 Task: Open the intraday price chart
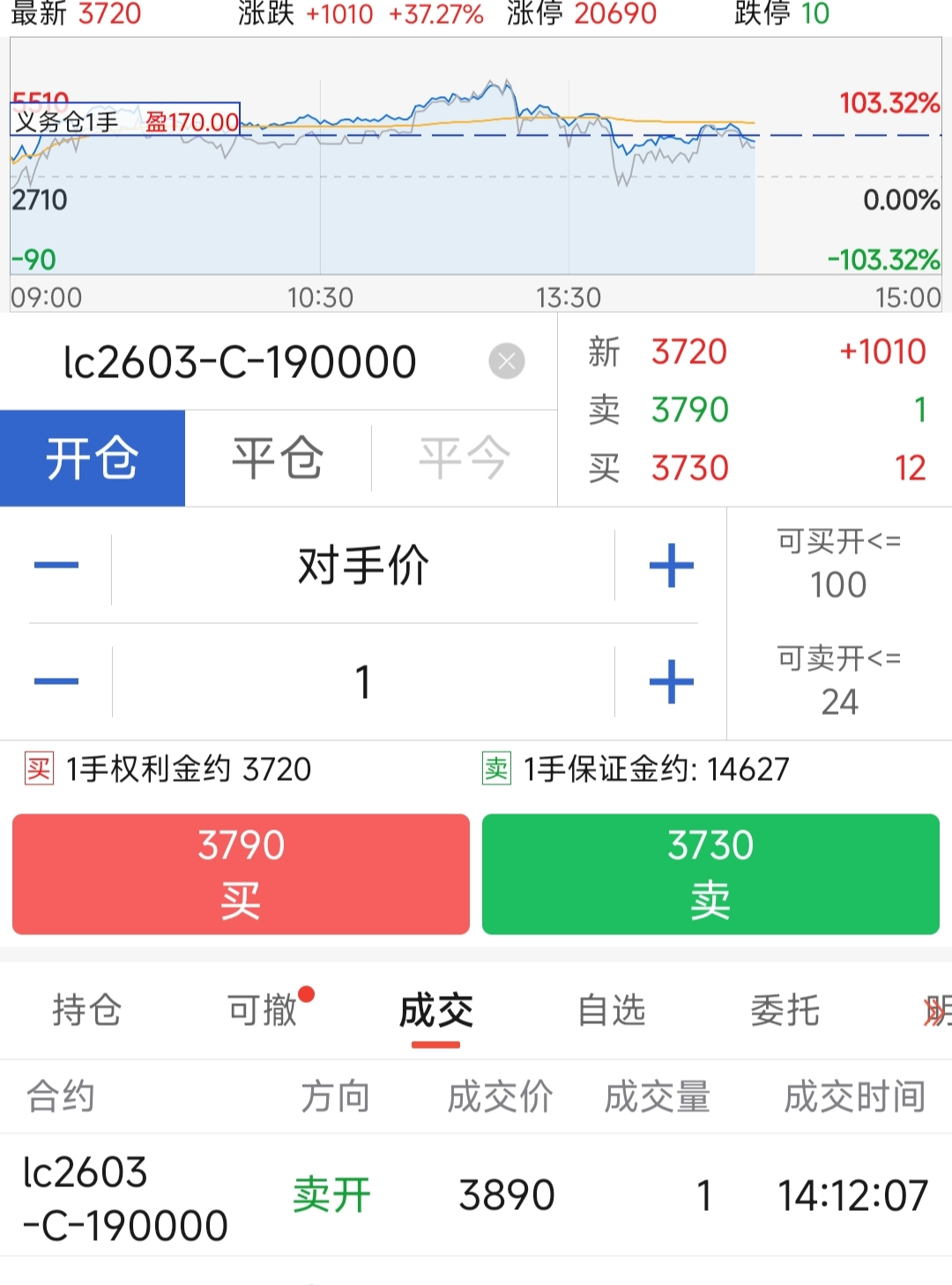click(476, 176)
